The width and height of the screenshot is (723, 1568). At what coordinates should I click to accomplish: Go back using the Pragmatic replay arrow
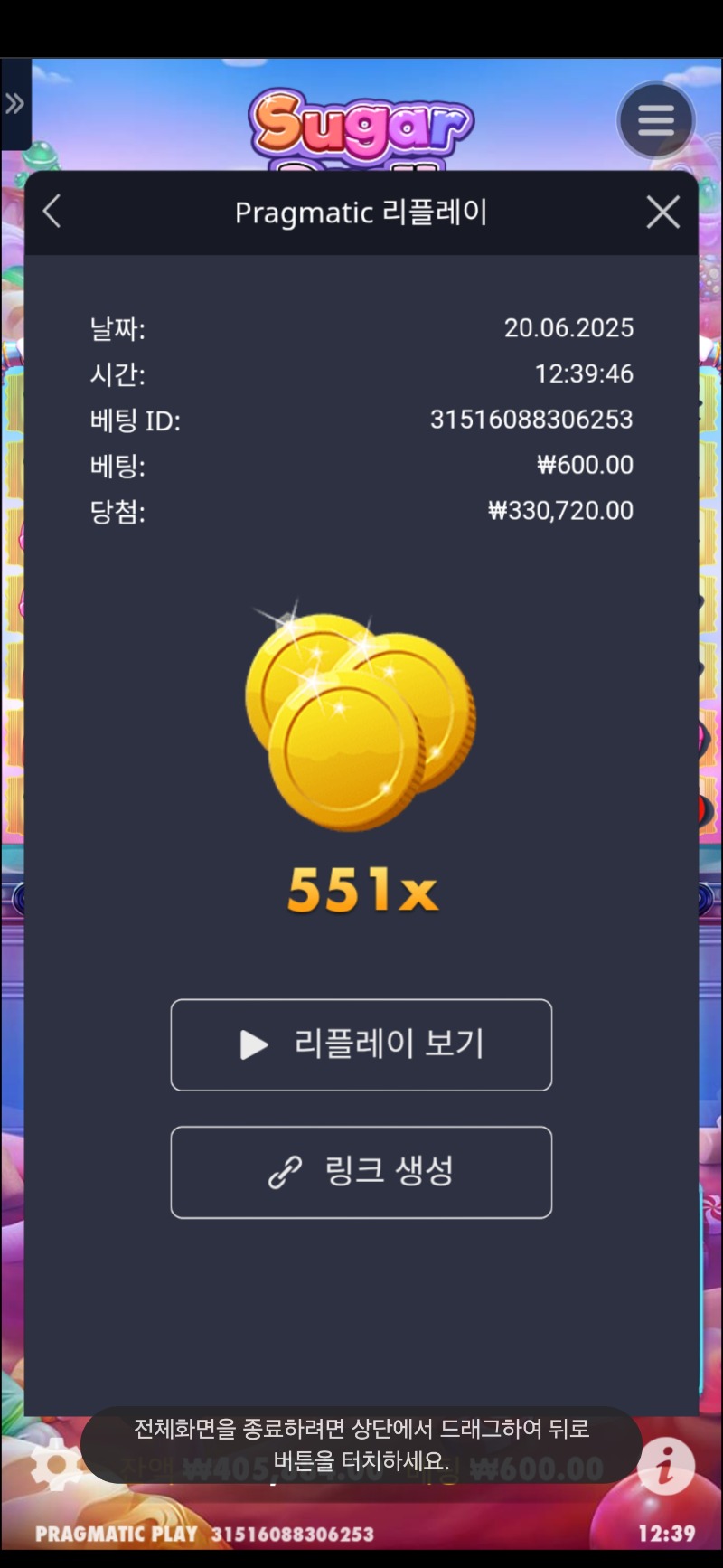(x=52, y=213)
